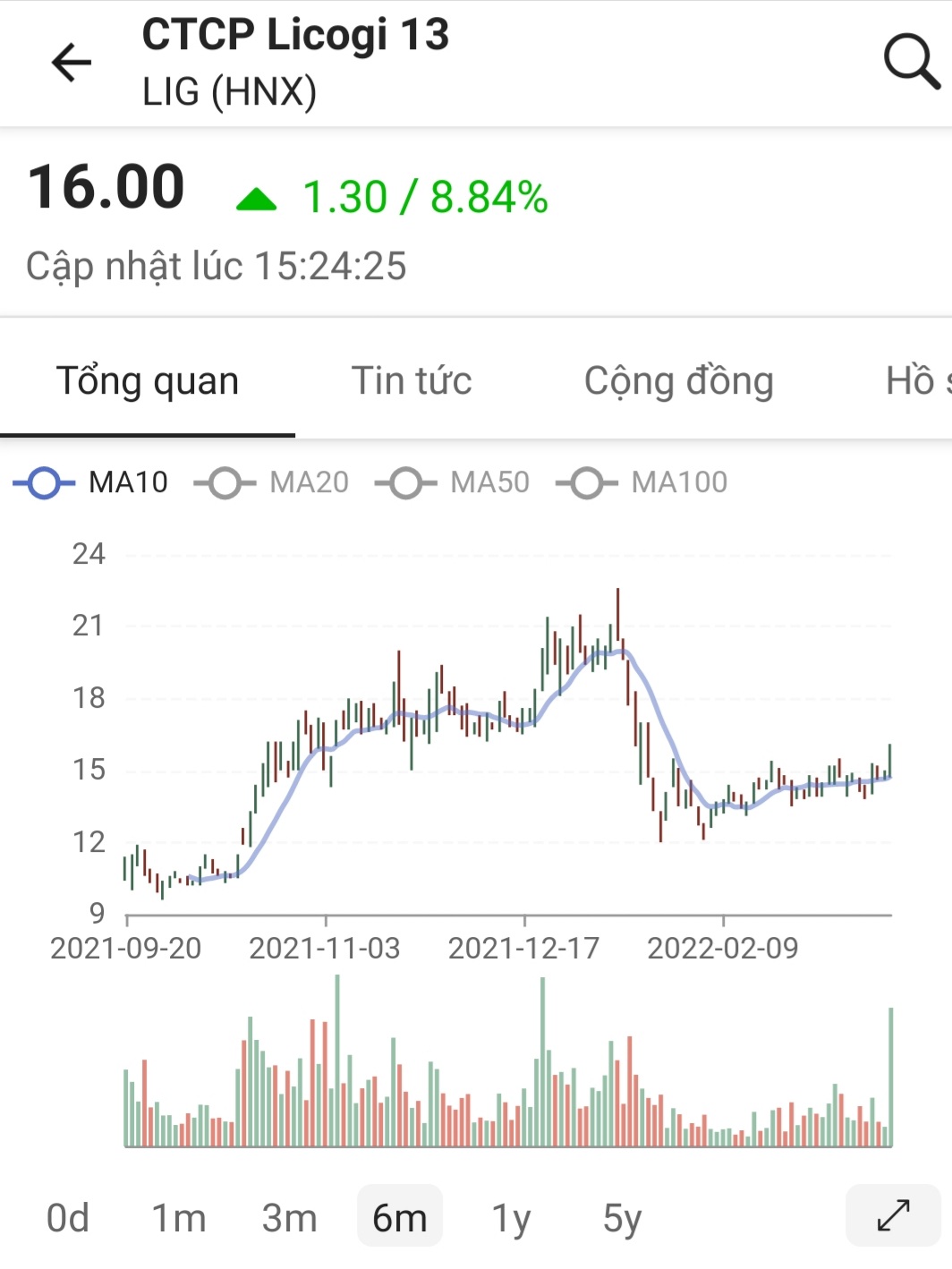Viewport: 952px width, 1269px height.
Task: Expand the chart to fullscreen
Action: [892, 1215]
